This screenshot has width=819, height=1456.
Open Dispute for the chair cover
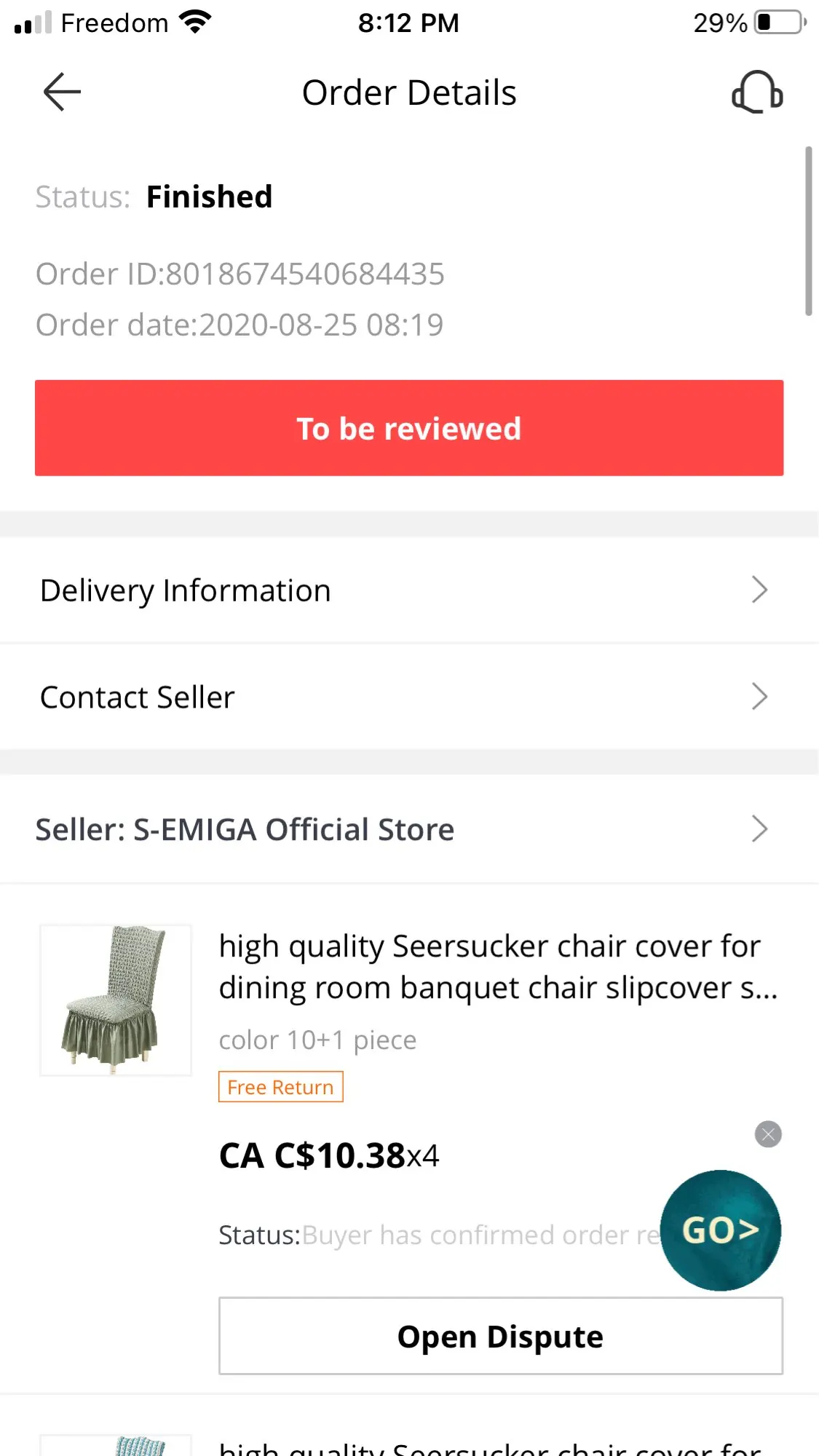(501, 1337)
